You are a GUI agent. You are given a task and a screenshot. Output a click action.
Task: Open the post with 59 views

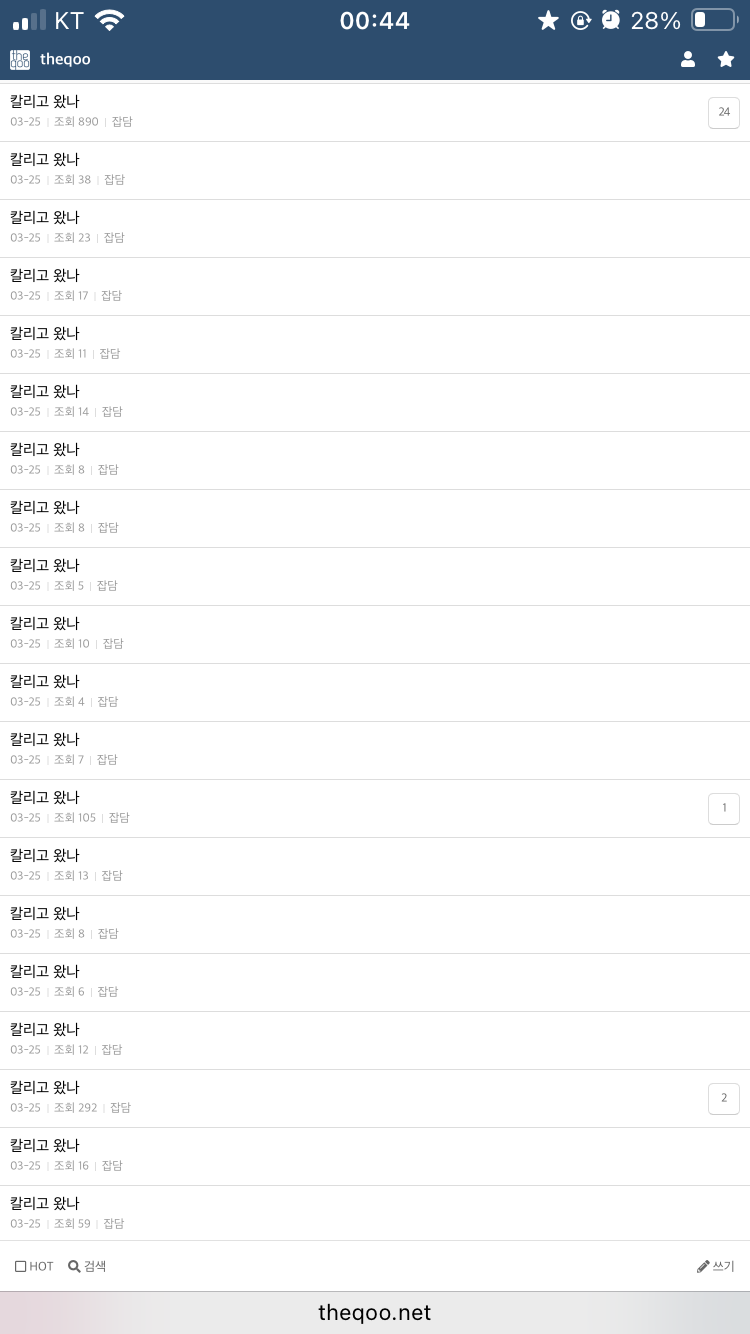click(x=375, y=1214)
